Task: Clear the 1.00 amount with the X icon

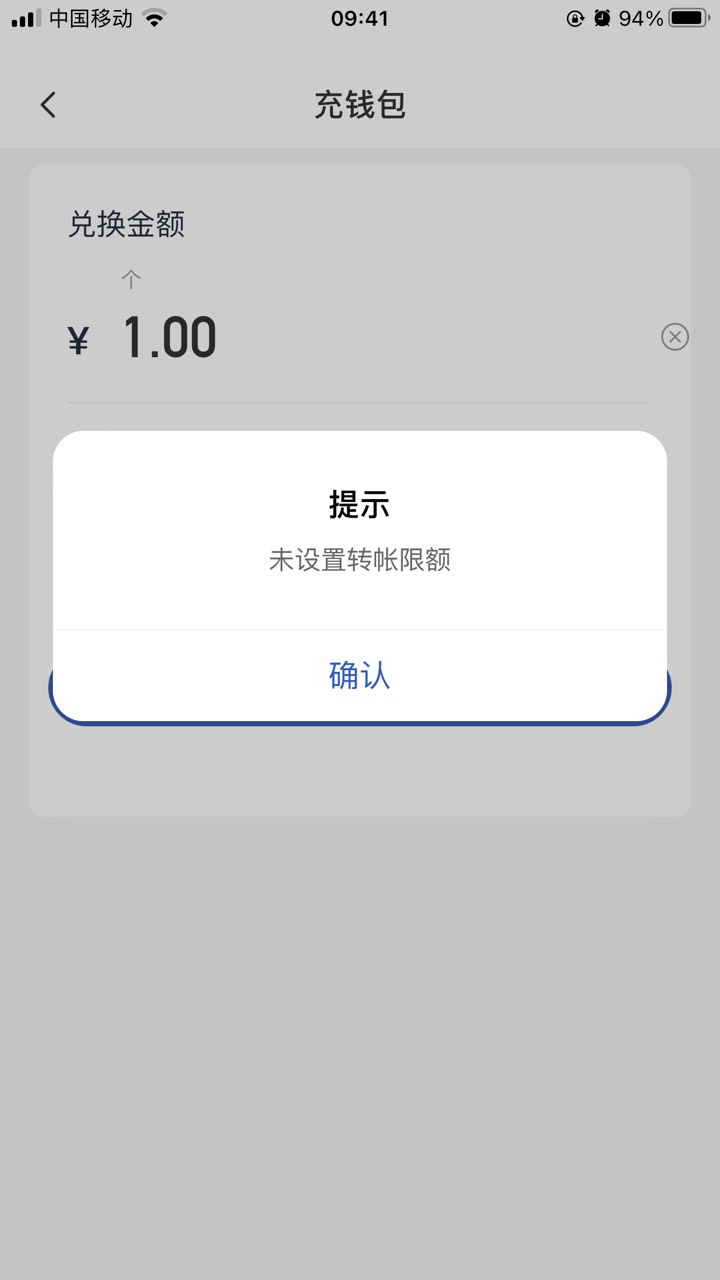Action: point(675,338)
